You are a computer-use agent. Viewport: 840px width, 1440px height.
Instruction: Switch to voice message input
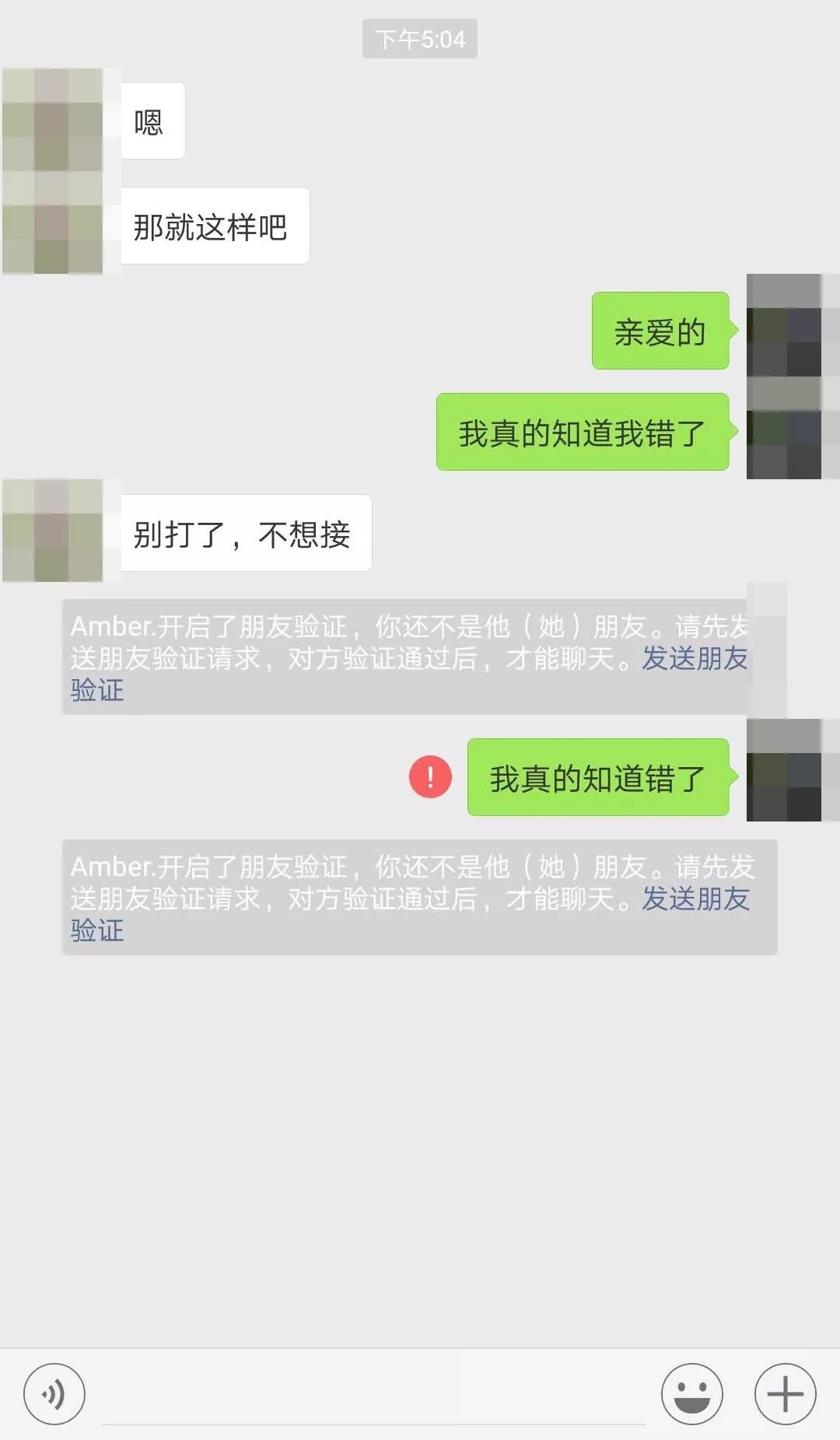54,1393
